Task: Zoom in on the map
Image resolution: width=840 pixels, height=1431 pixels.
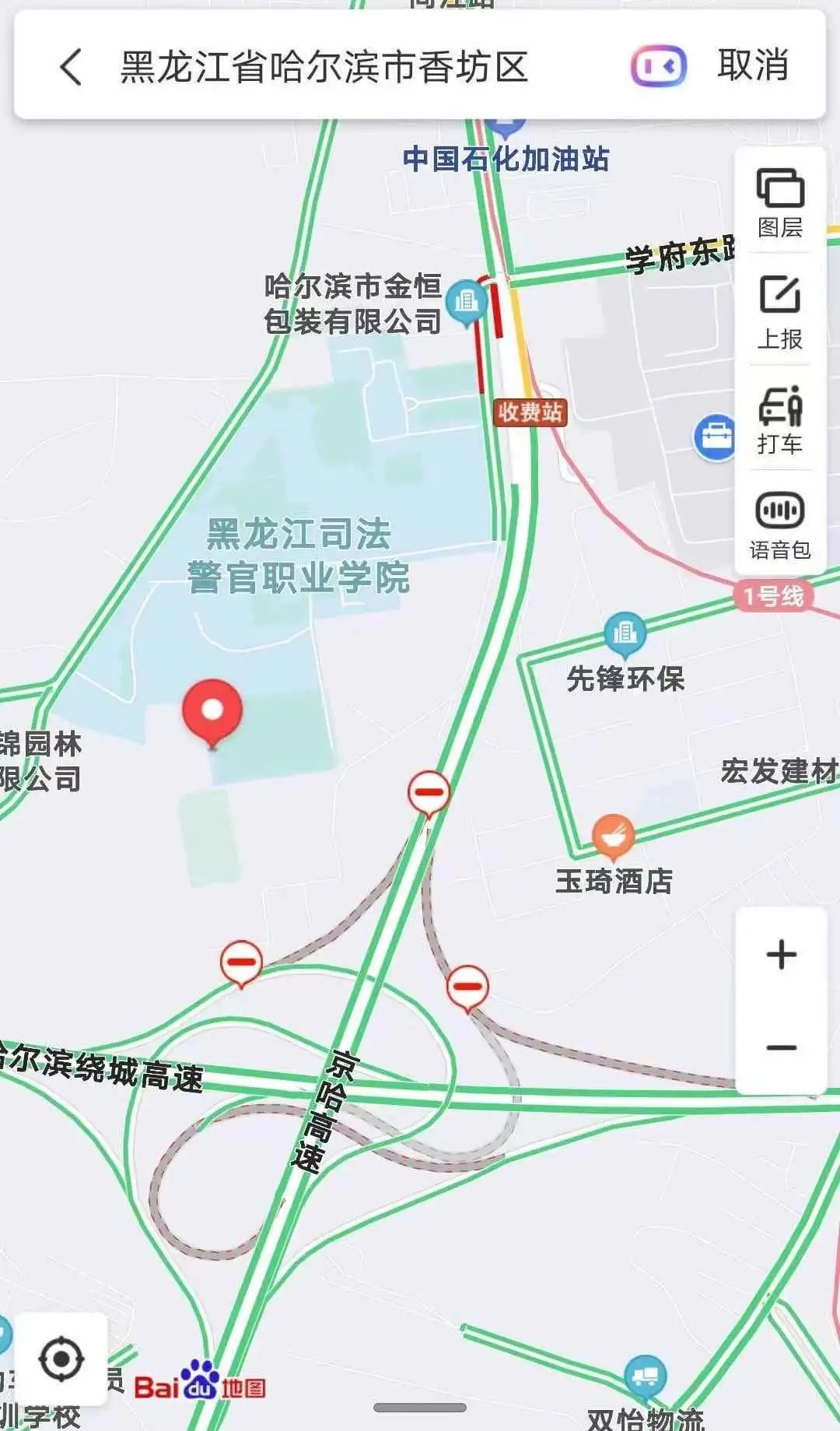Action: pos(781,955)
